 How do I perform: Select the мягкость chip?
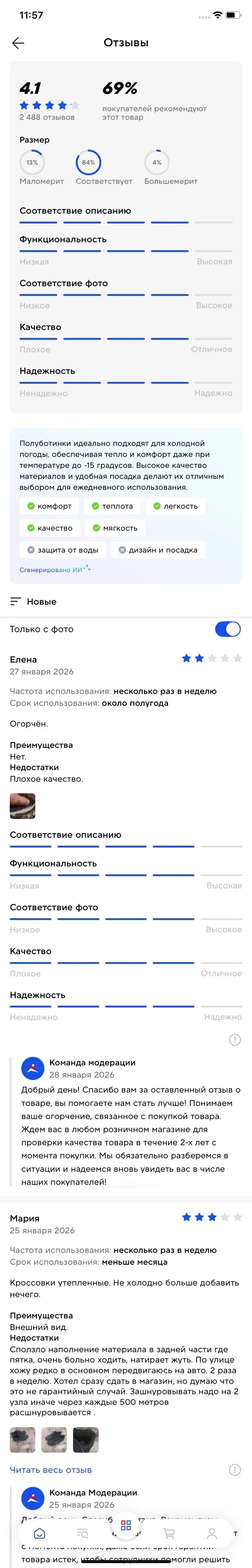(115, 528)
